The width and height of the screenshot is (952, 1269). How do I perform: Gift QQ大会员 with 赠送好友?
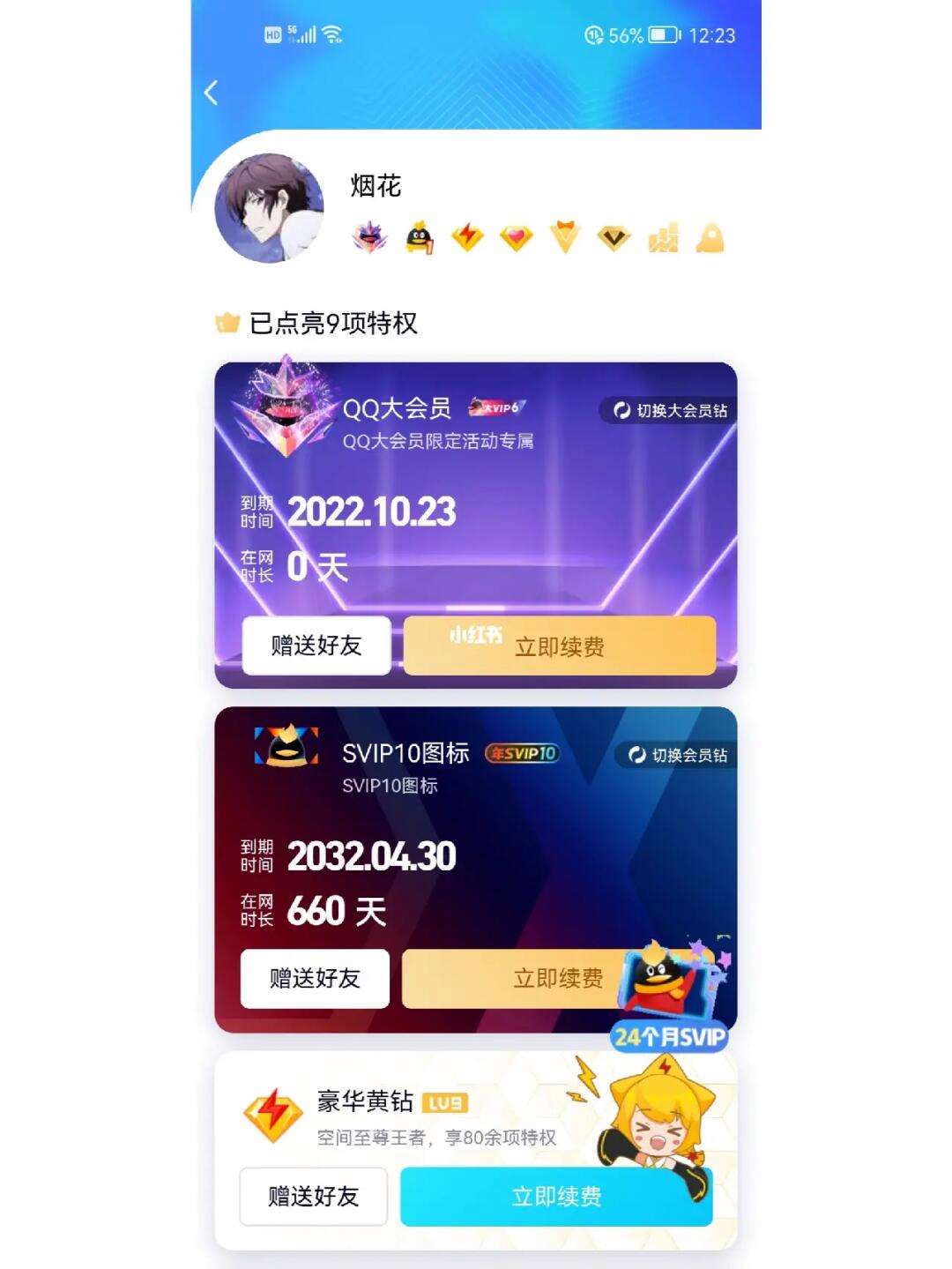tap(316, 646)
